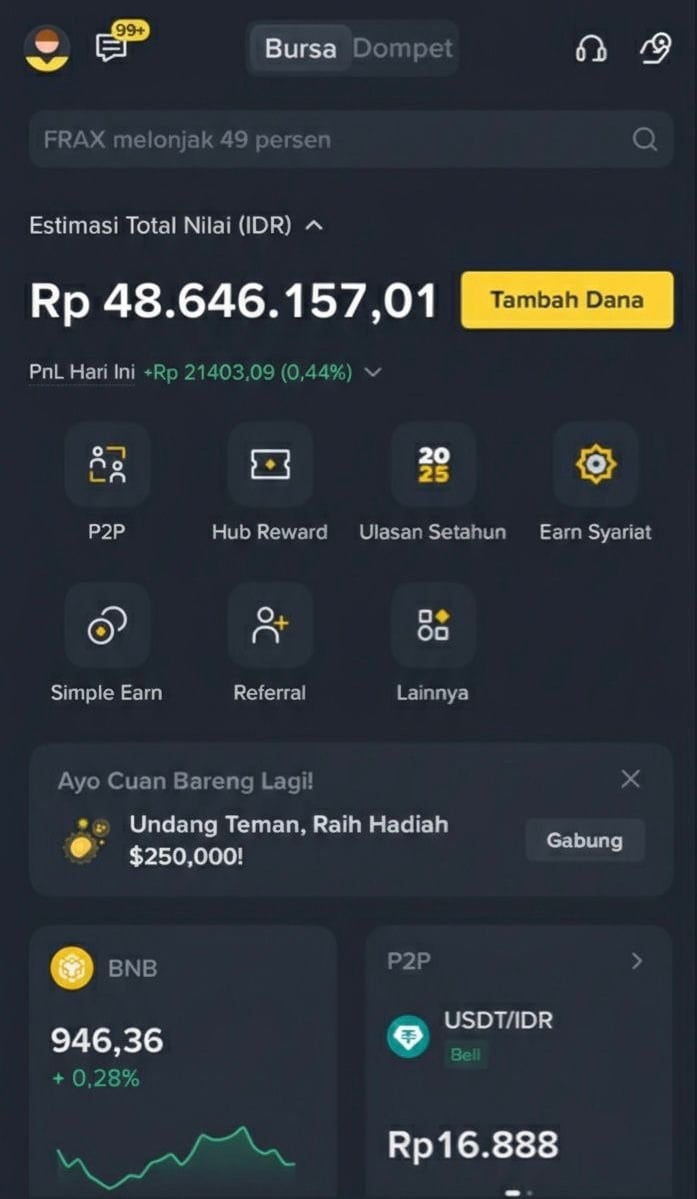Open Ulasan Setahun 2025
Image resolution: width=697 pixels, height=1199 pixels.
433,465
